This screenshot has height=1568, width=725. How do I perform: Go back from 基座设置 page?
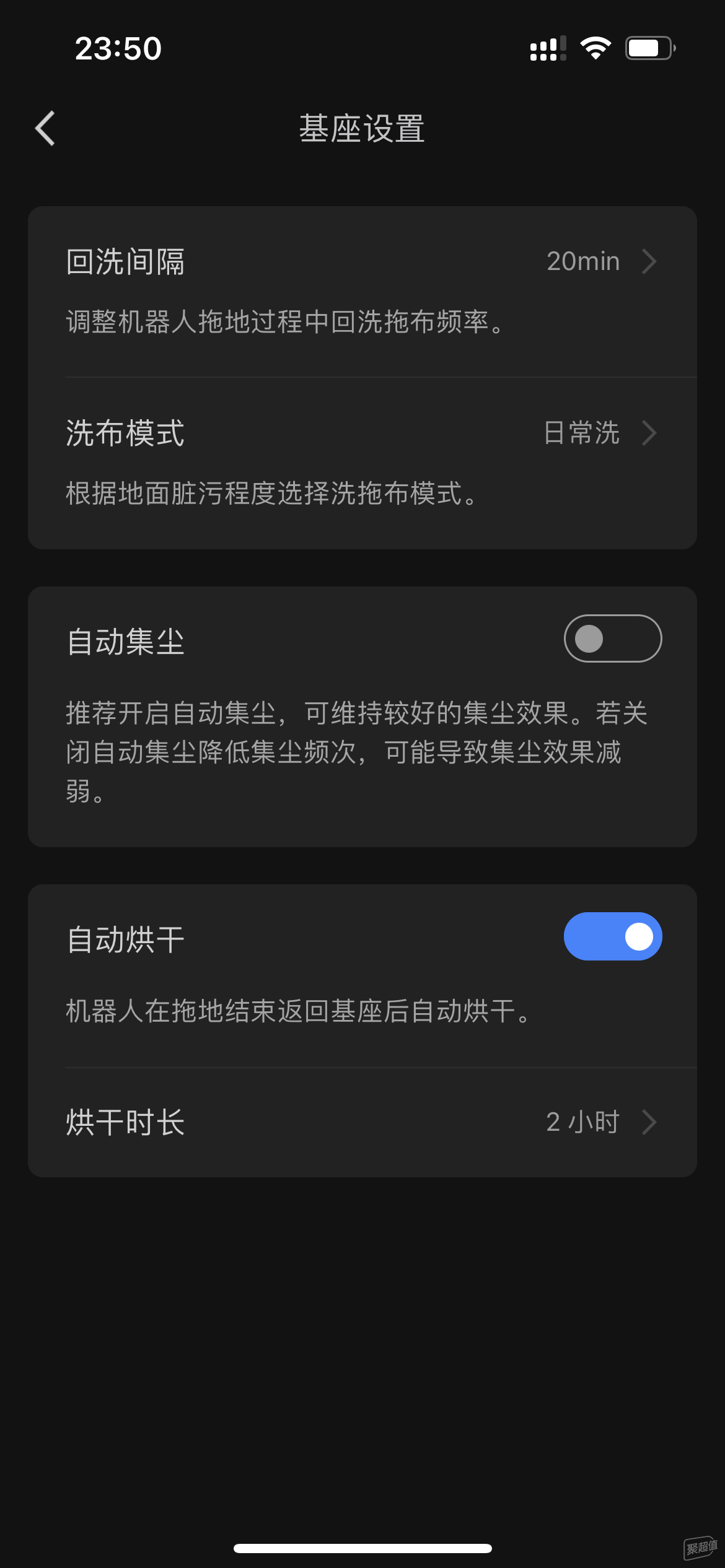click(x=45, y=128)
